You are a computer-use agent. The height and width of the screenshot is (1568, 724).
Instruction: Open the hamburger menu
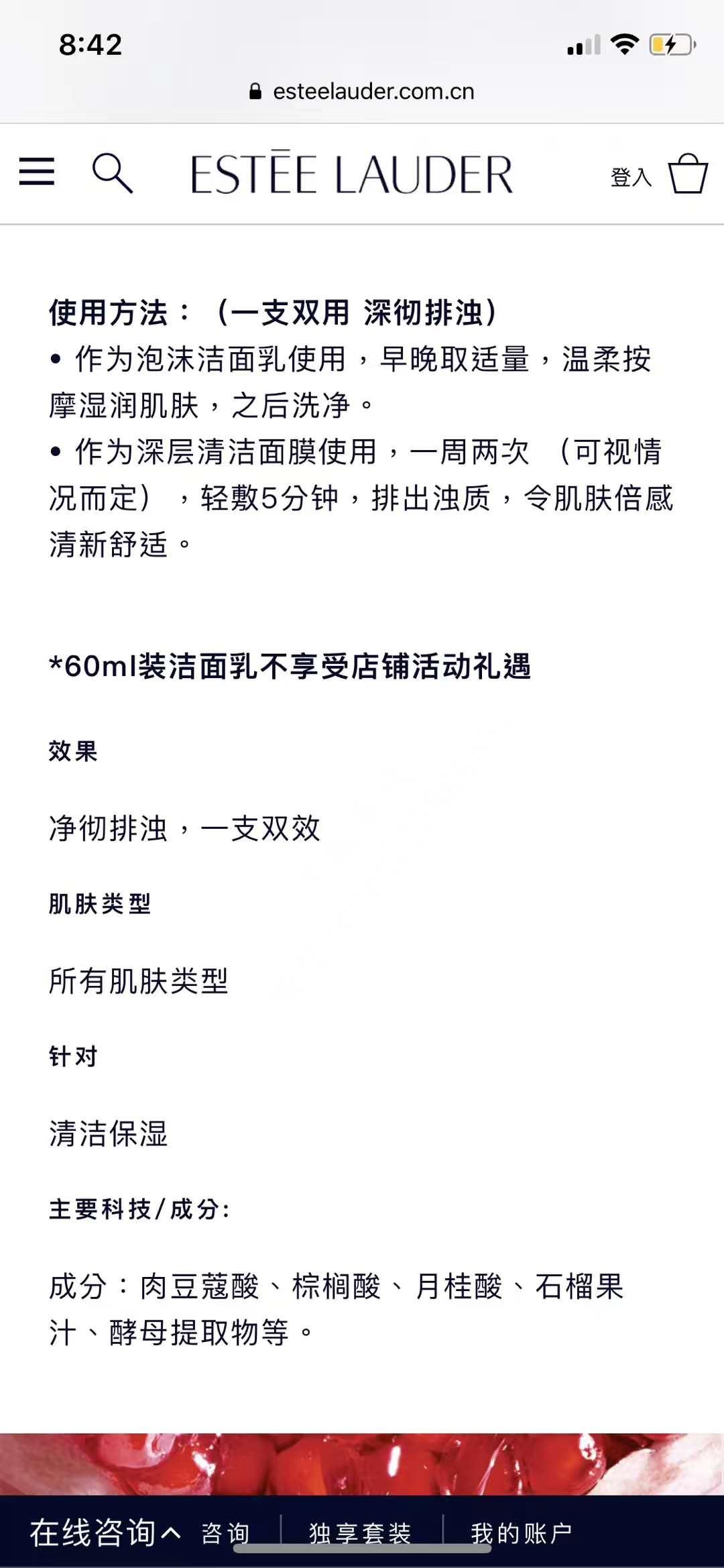(36, 172)
